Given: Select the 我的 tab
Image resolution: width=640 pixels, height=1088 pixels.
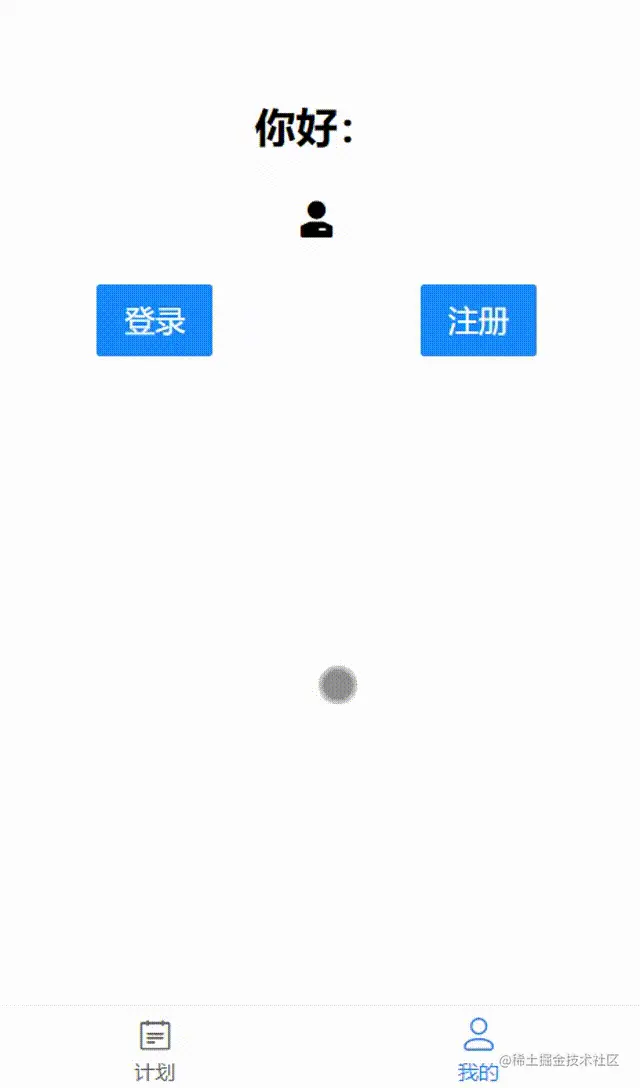Looking at the screenshot, I should pyautogui.click(x=478, y=1048).
